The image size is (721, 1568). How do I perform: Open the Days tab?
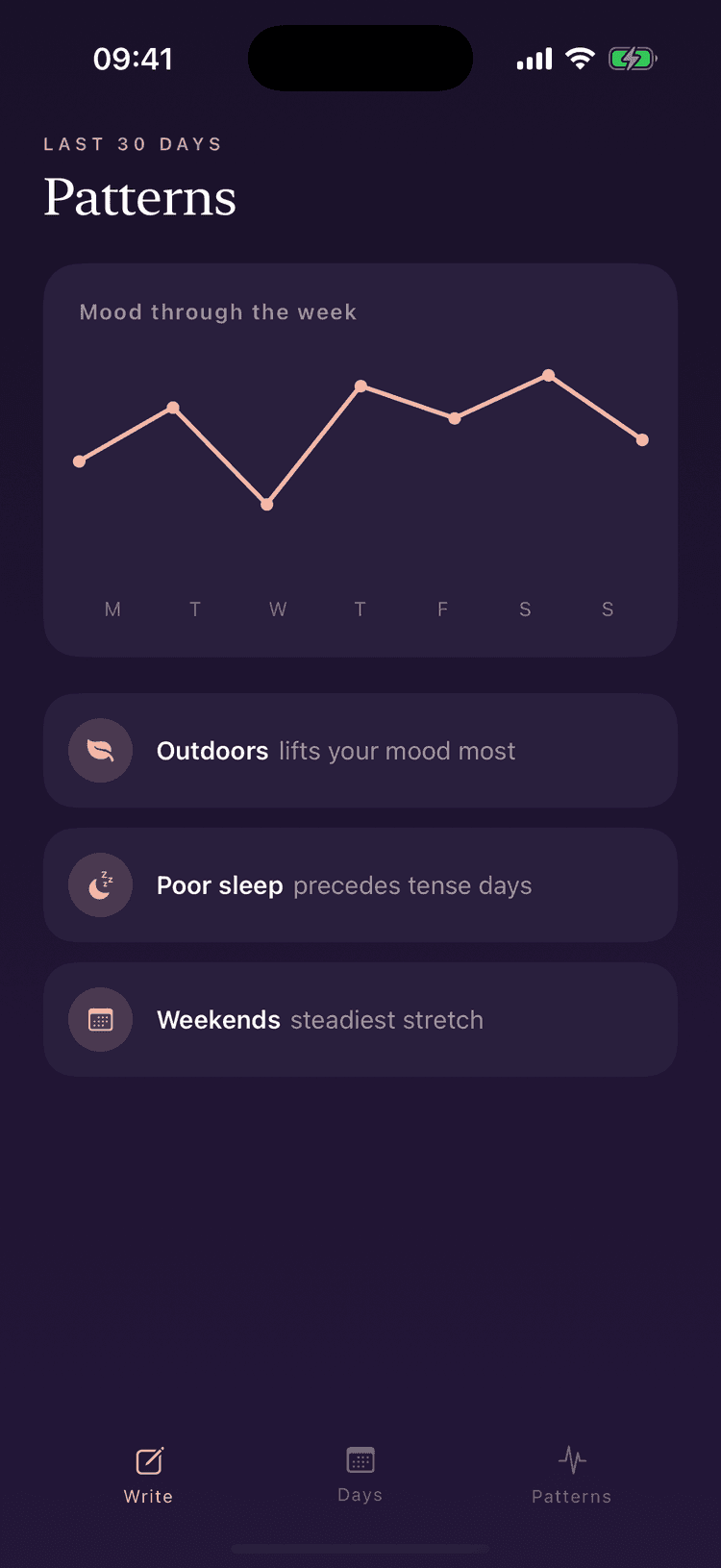[360, 1476]
